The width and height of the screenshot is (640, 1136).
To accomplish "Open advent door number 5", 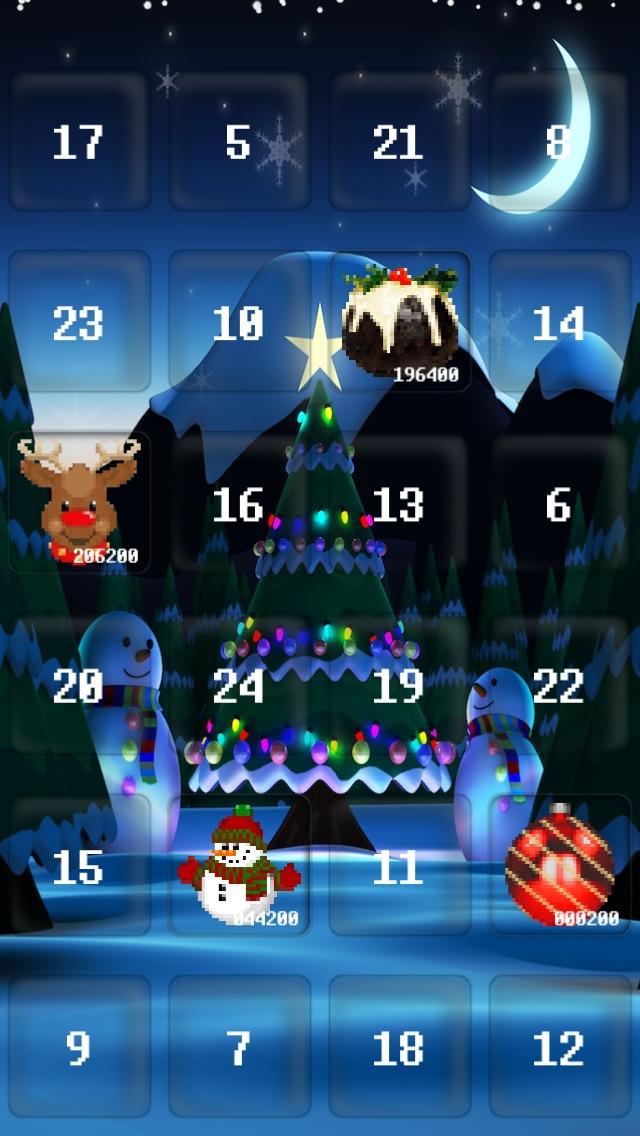I will coord(239,141).
